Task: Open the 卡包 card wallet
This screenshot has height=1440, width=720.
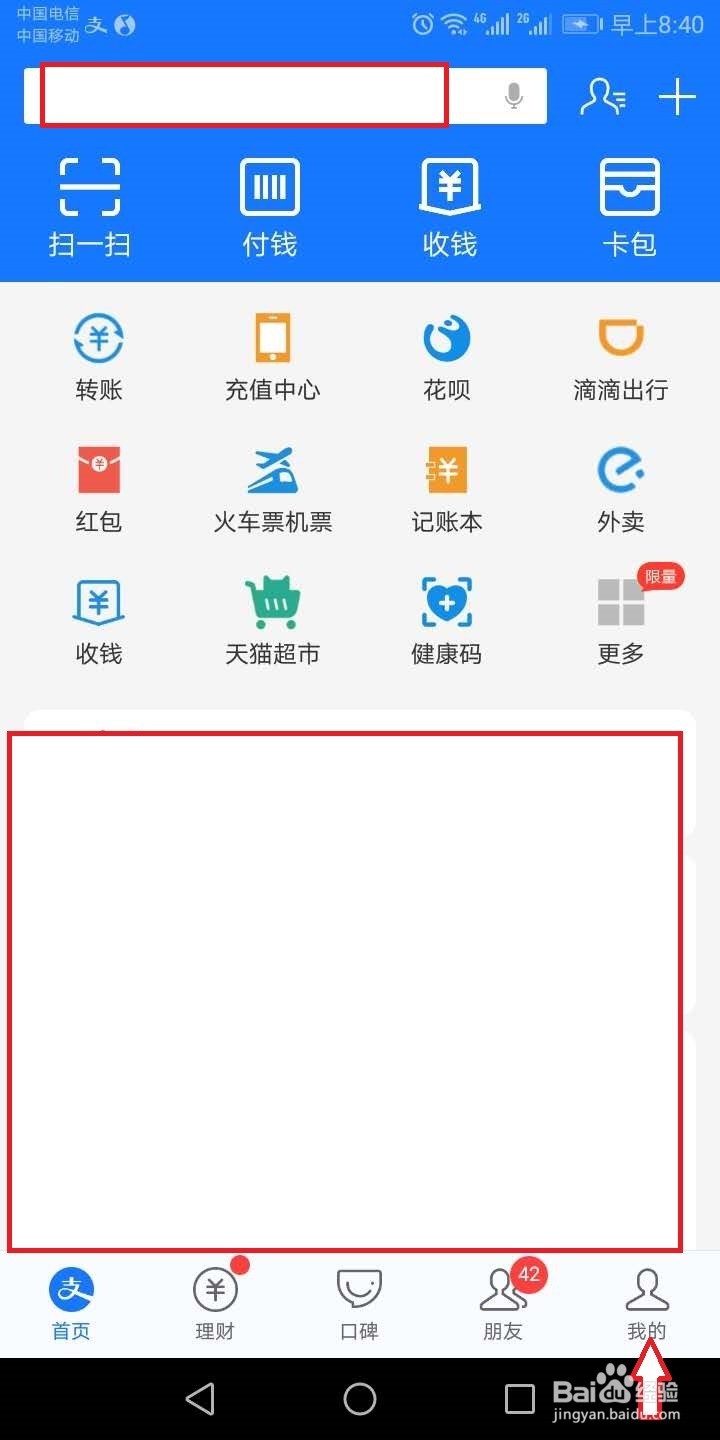Action: [629, 205]
